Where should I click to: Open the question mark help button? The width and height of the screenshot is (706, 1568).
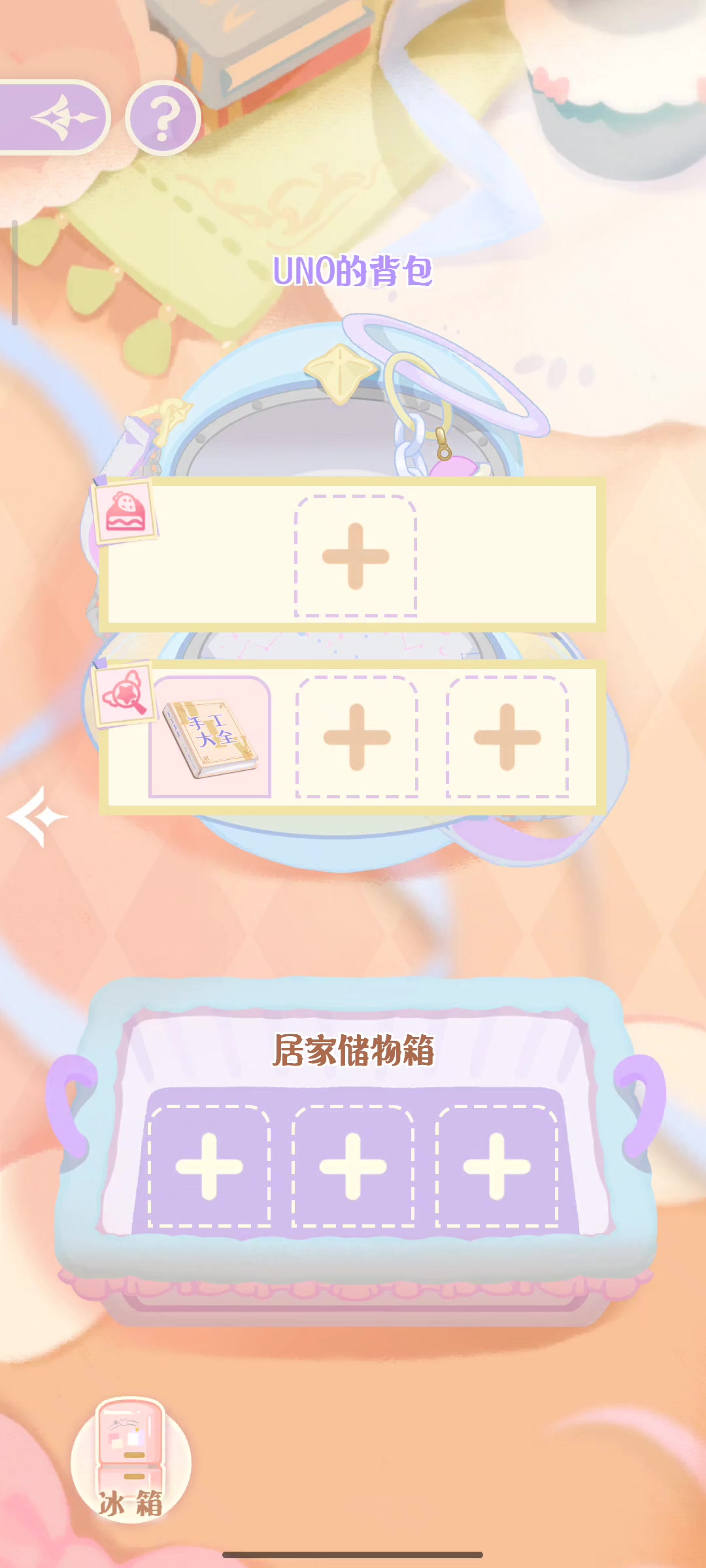163,118
